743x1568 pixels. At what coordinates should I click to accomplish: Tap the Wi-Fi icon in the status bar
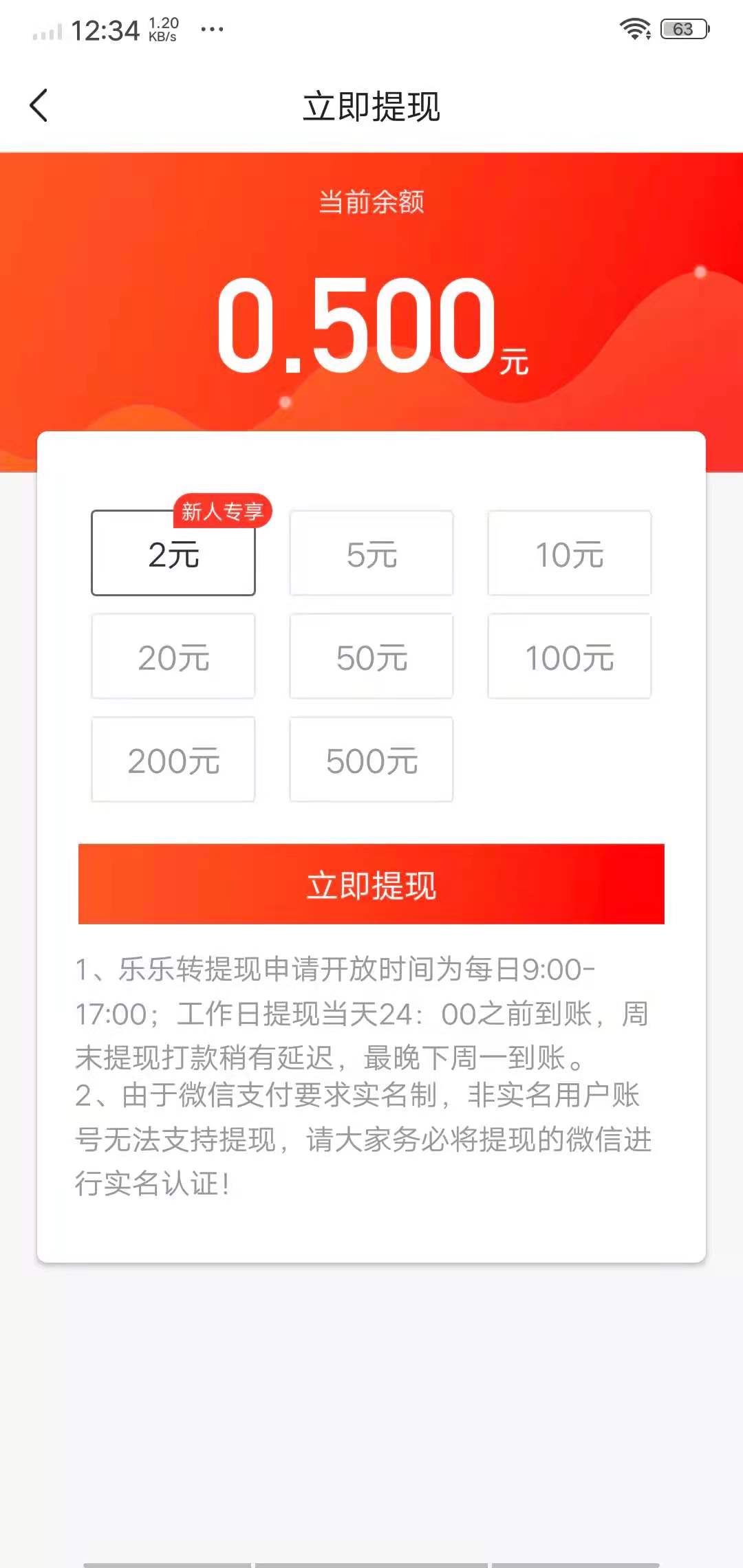(x=636, y=28)
